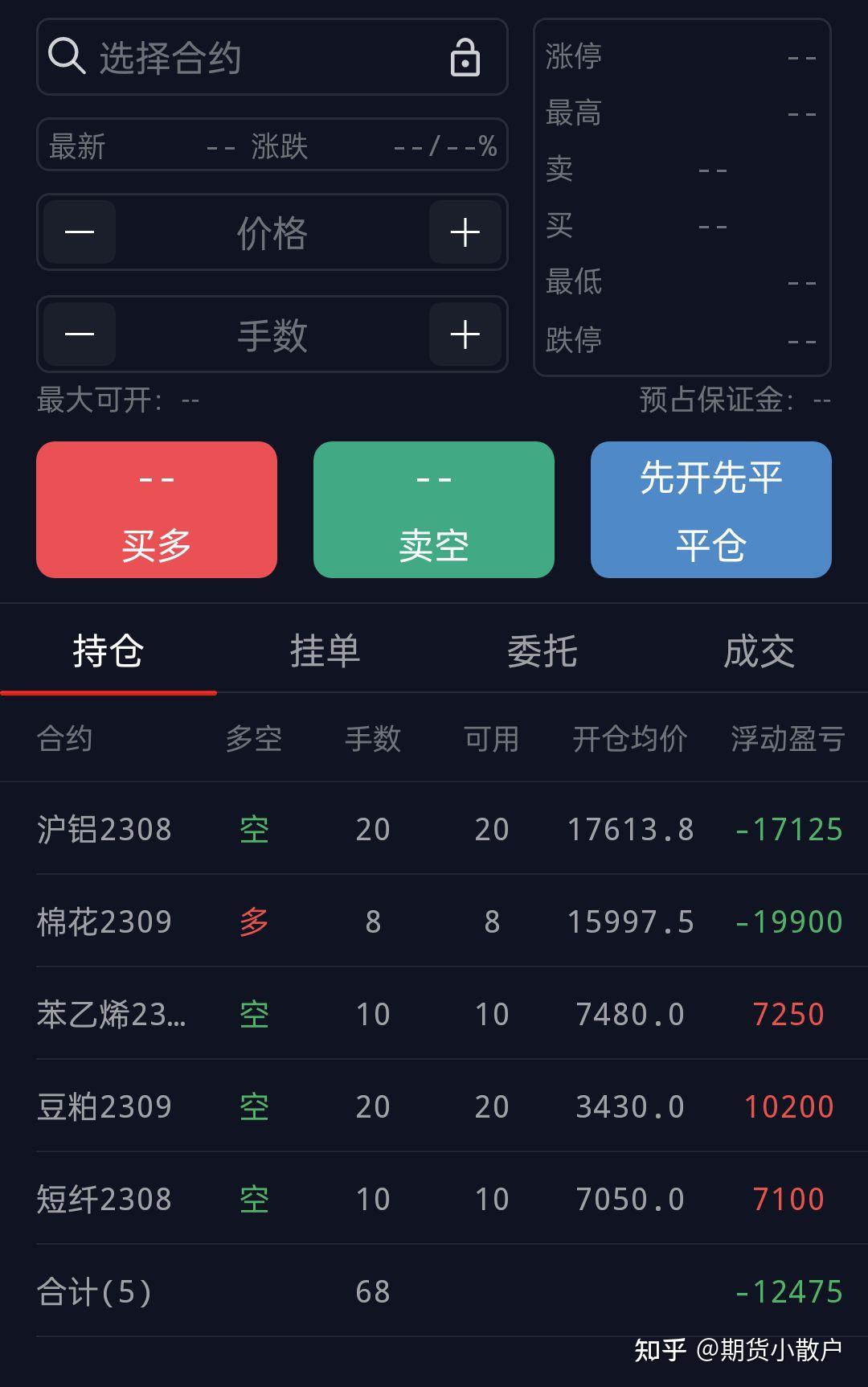Tap the red 买多 button
The width and height of the screenshot is (868, 1387).
[157, 510]
